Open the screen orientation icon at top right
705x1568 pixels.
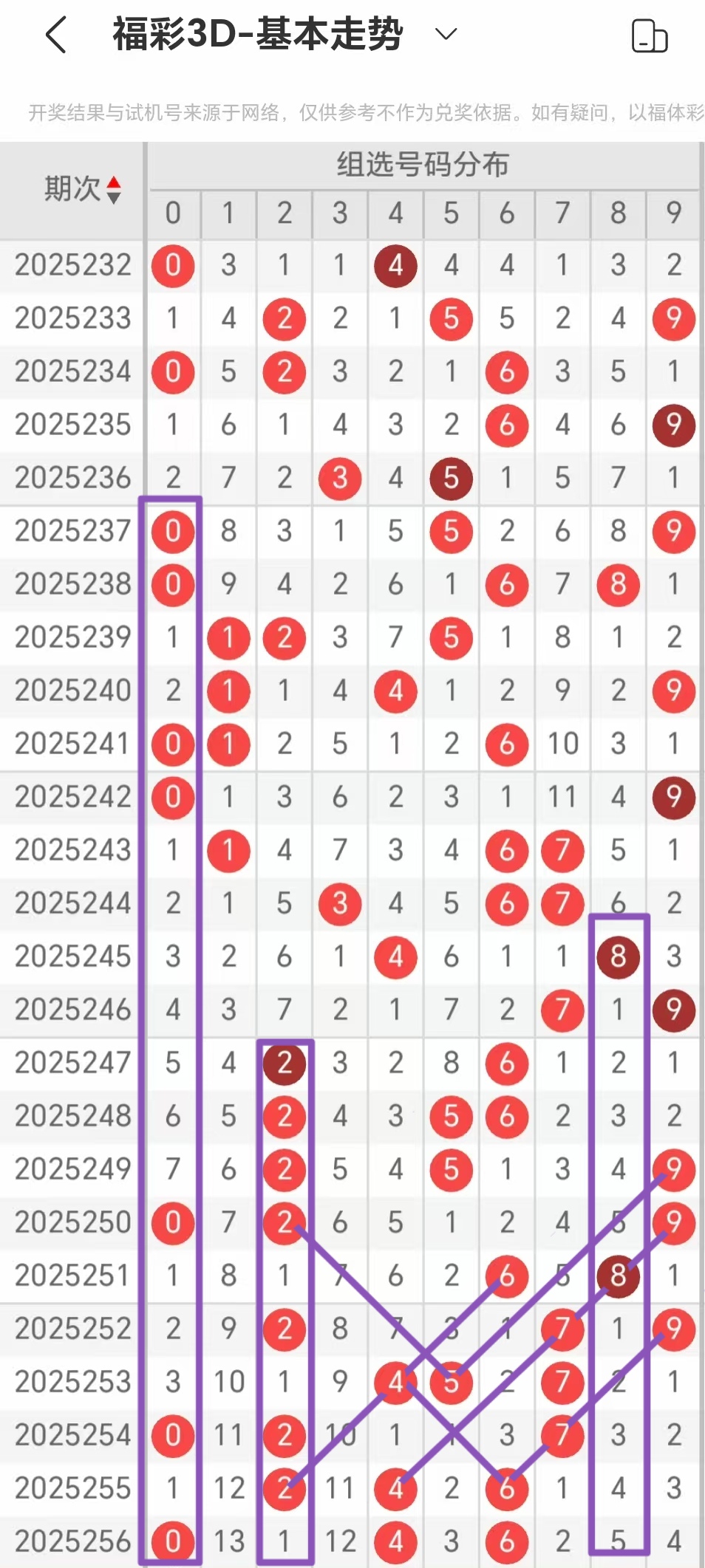(650, 35)
